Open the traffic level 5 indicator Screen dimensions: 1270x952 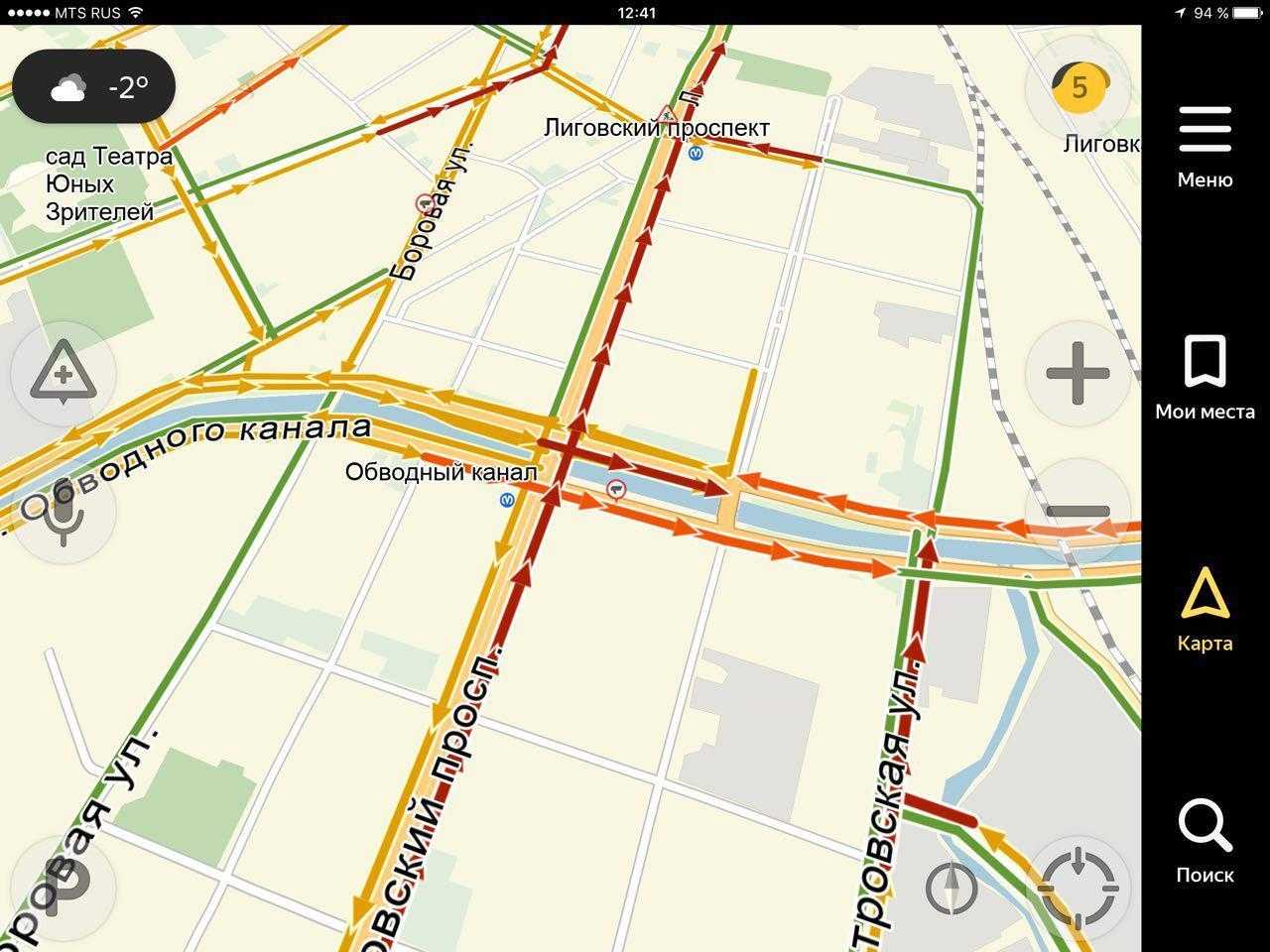pos(1079,88)
